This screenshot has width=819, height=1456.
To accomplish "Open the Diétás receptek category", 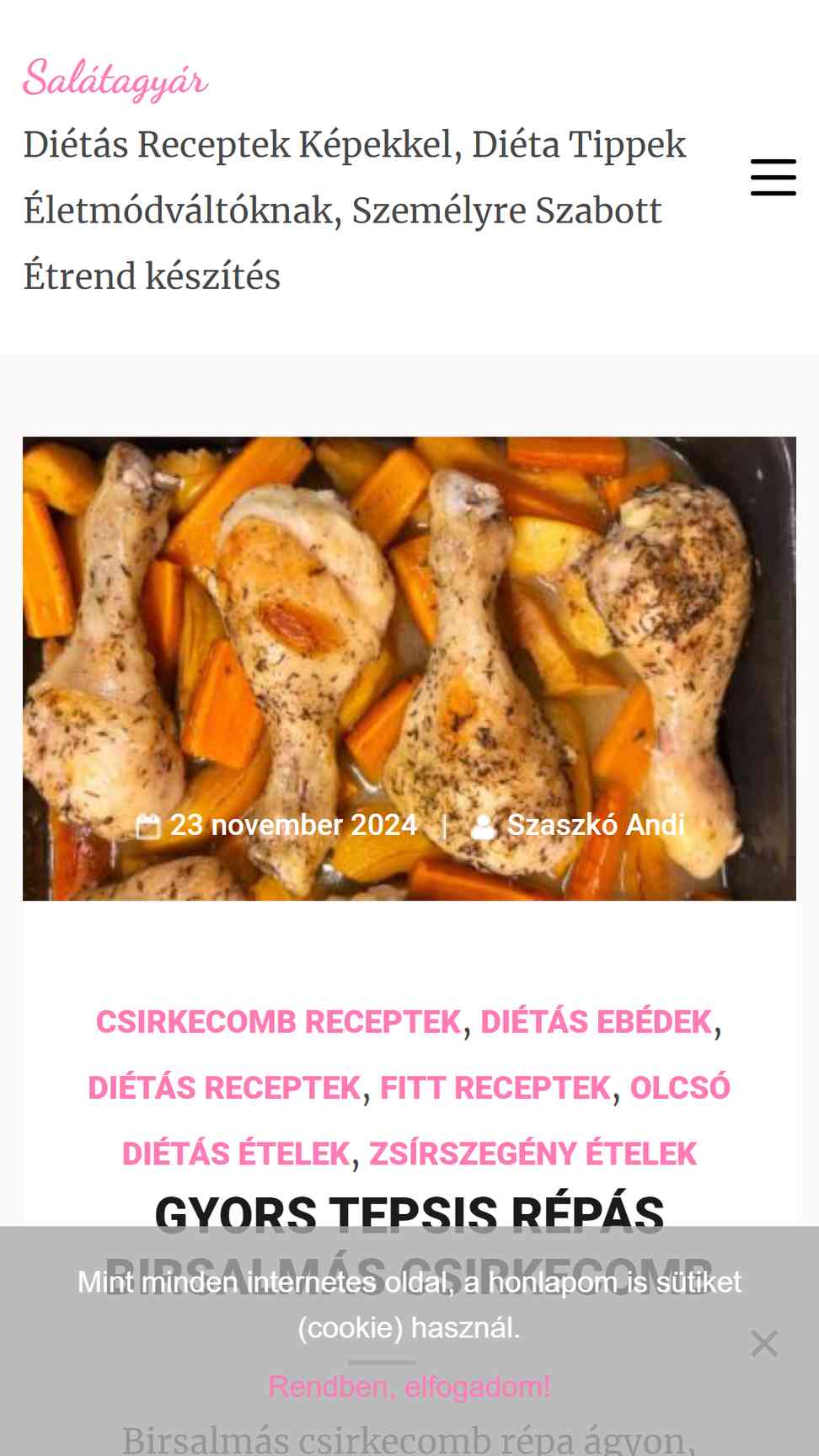I will click(x=224, y=1087).
